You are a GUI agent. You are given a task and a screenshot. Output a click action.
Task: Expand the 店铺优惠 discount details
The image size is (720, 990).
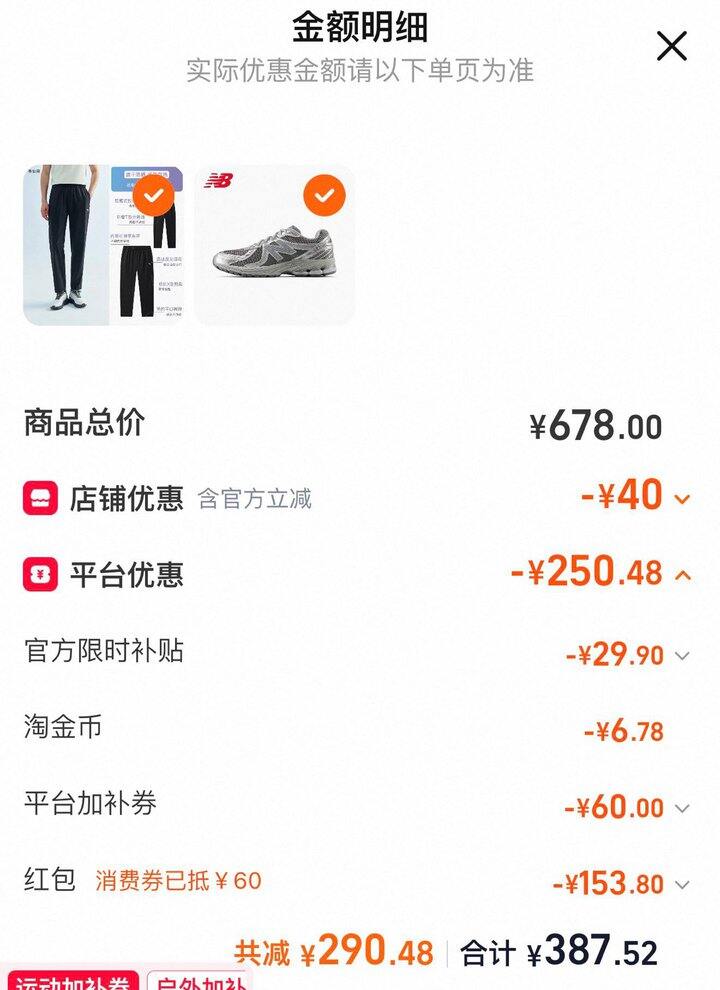click(683, 498)
